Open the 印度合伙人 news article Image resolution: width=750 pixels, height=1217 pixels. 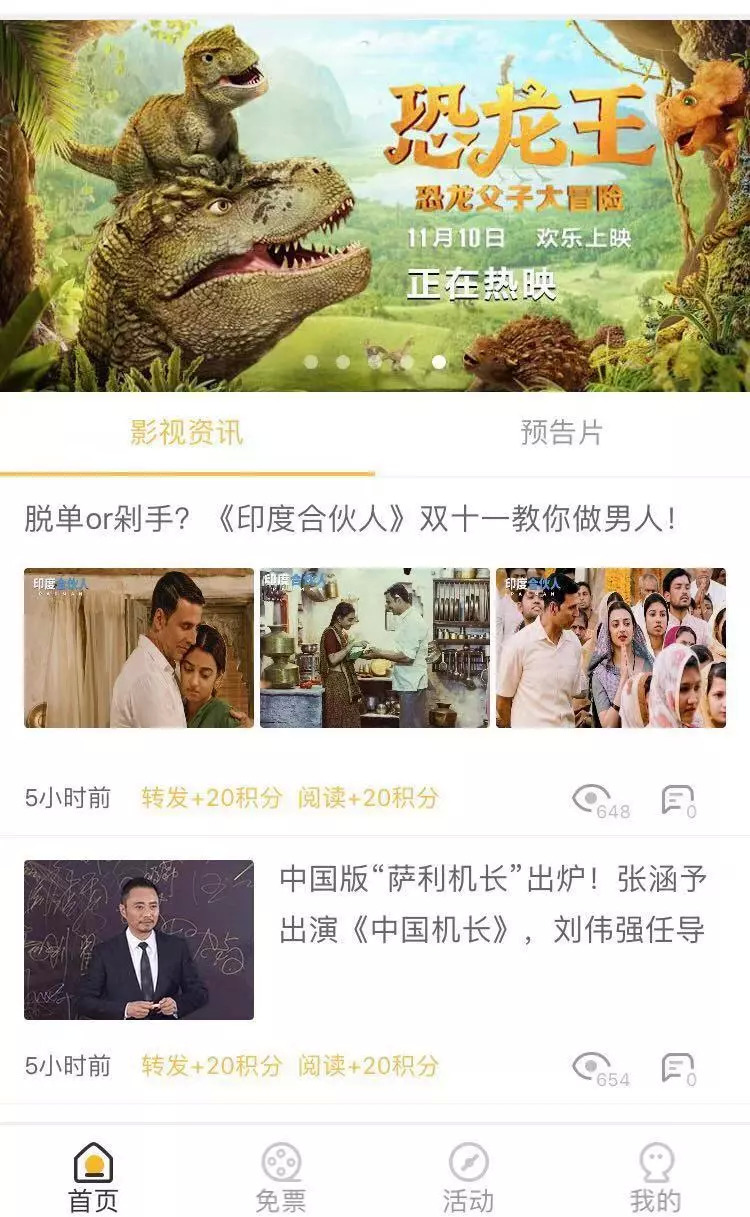tap(350, 519)
